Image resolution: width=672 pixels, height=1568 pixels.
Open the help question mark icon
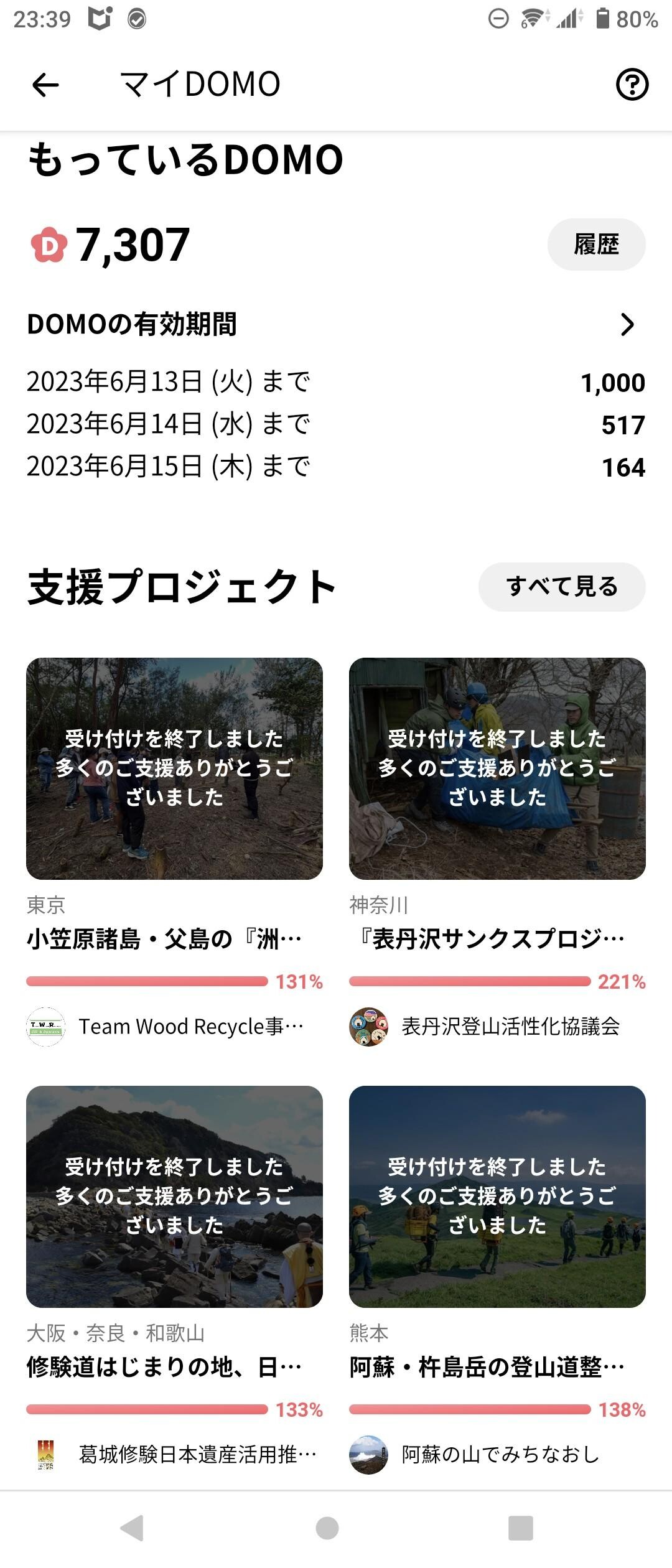coord(632,84)
